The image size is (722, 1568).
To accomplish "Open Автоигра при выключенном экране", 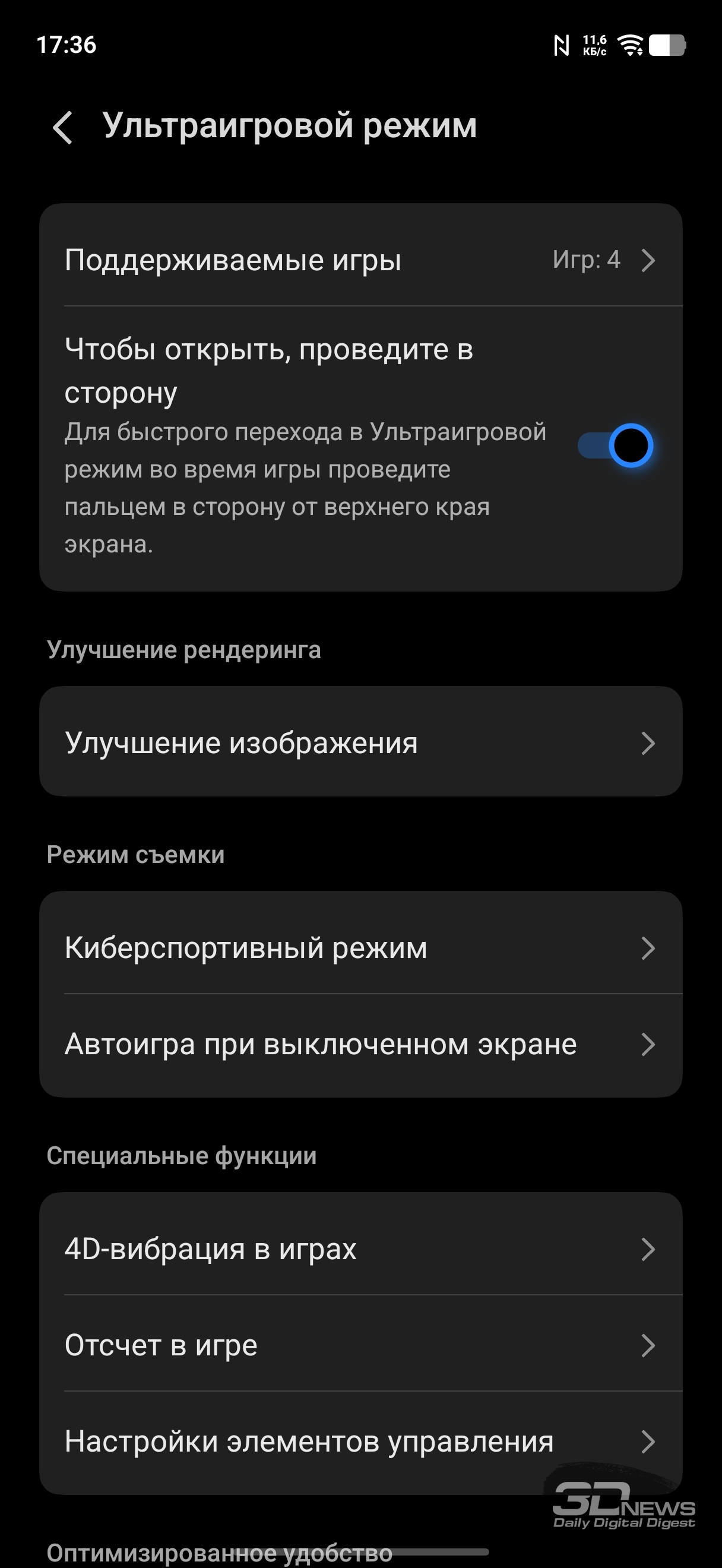I will (360, 1045).
